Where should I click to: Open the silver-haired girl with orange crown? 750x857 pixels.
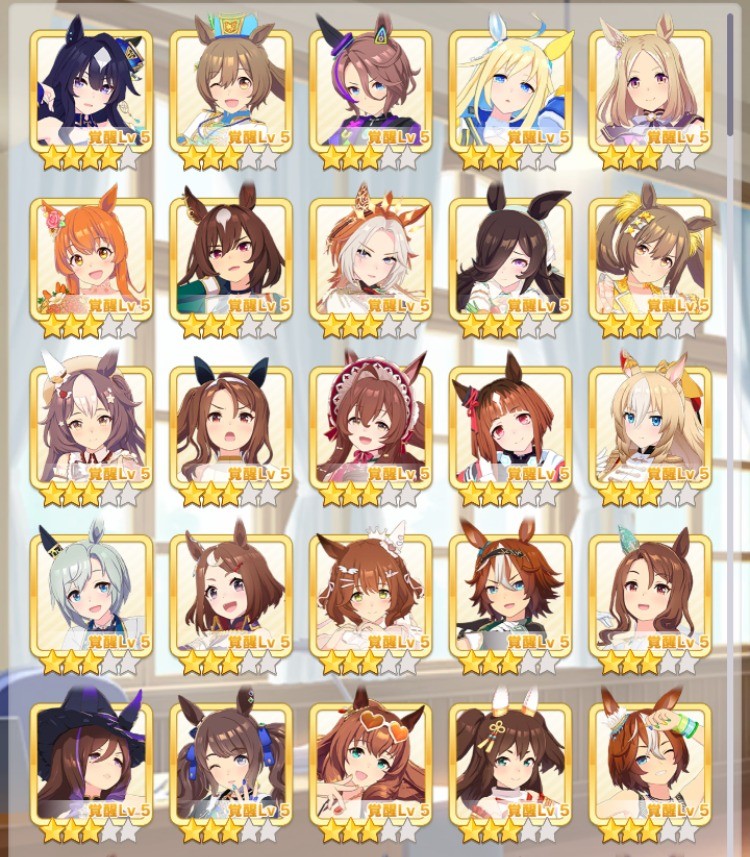(x=371, y=258)
